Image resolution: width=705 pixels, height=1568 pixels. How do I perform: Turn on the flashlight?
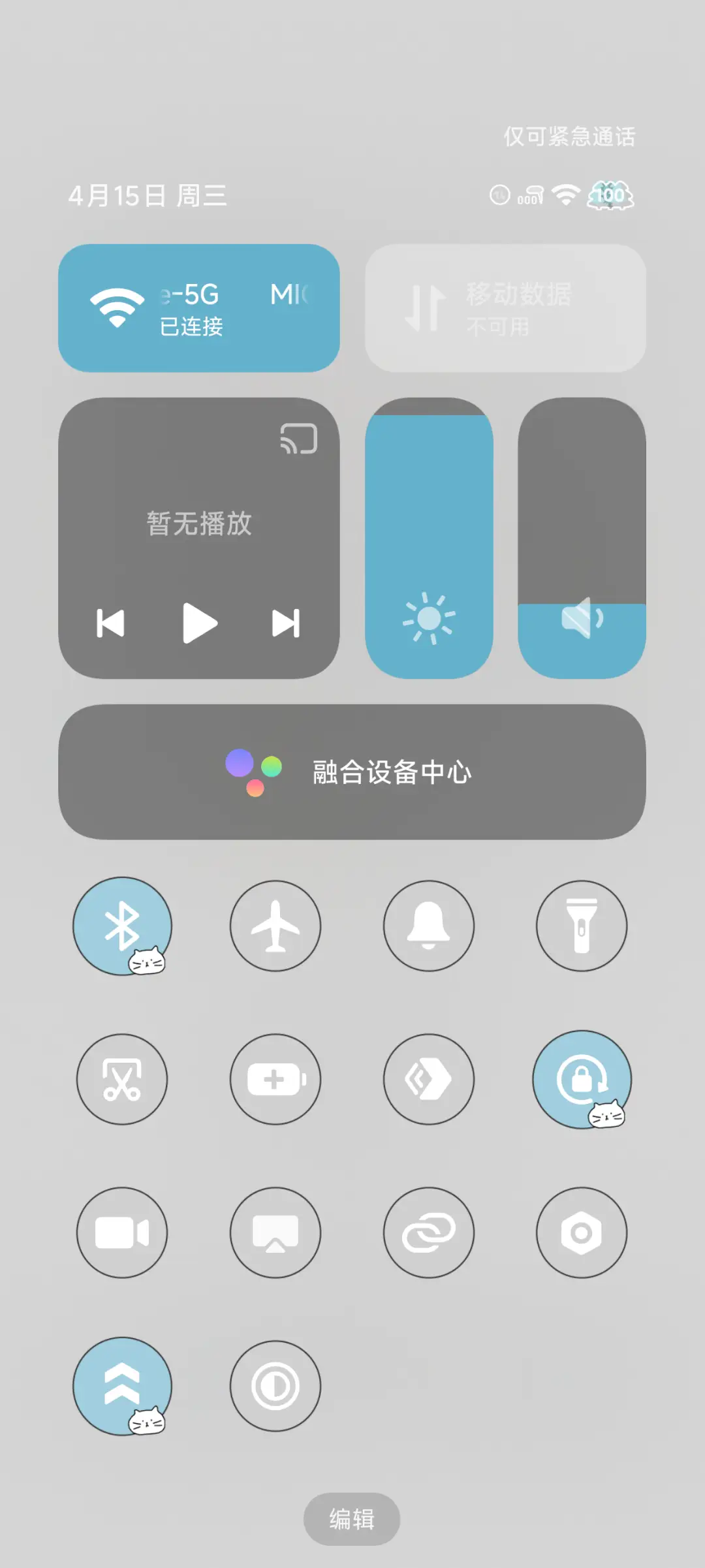click(x=582, y=926)
